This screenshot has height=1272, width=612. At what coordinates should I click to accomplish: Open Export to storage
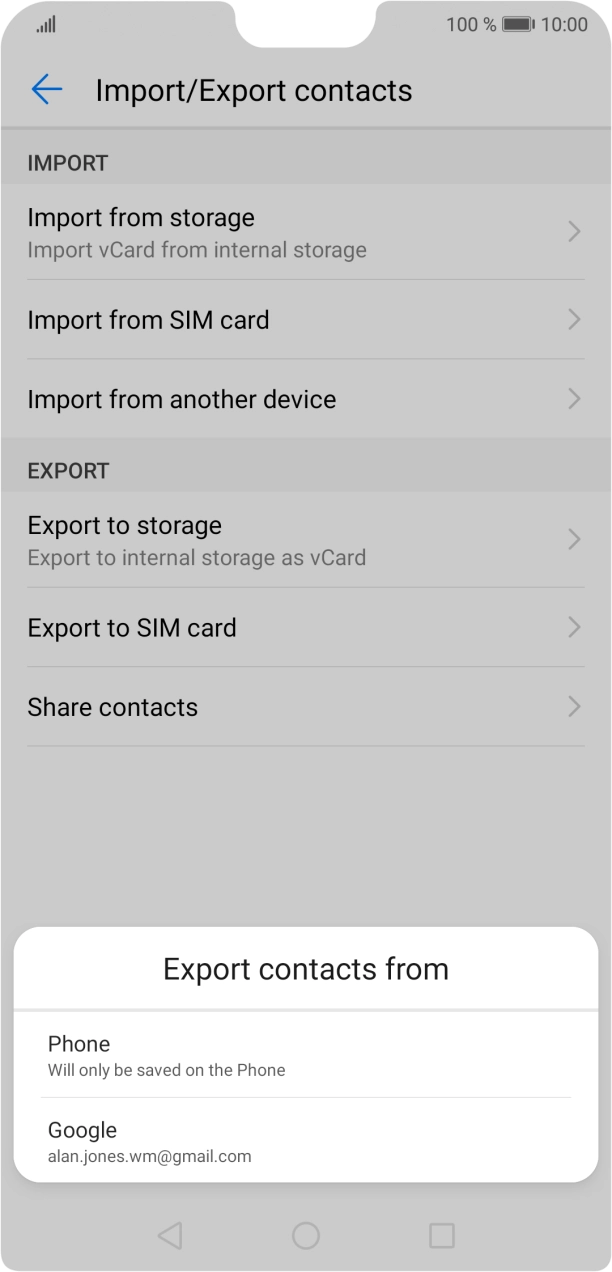coord(306,540)
